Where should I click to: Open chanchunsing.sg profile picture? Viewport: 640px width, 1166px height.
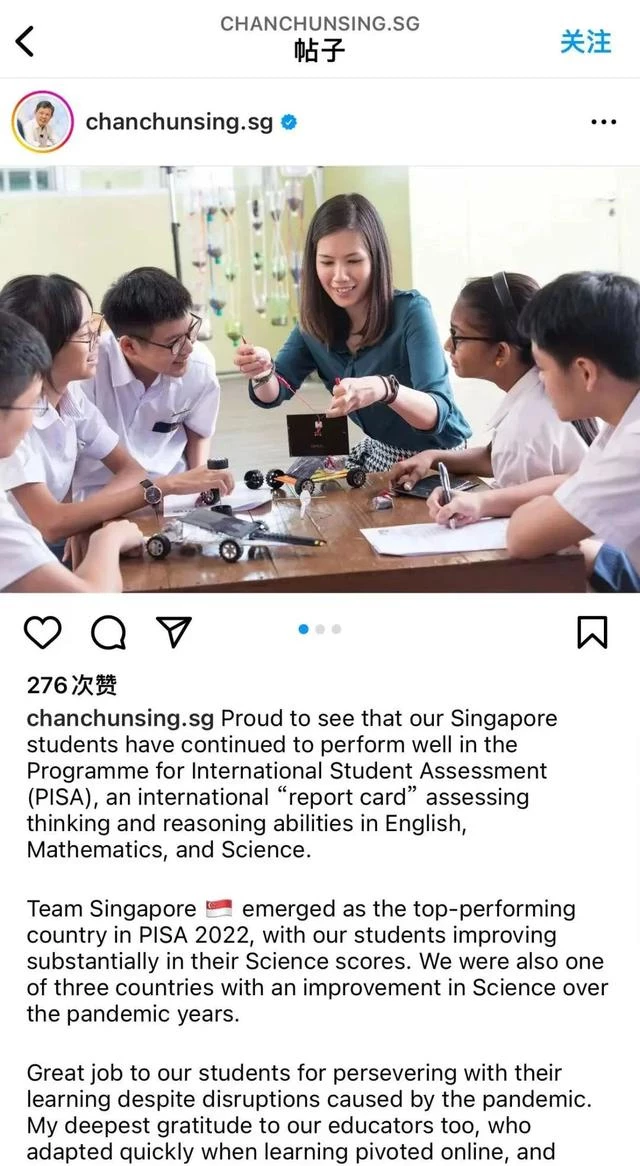(42, 122)
